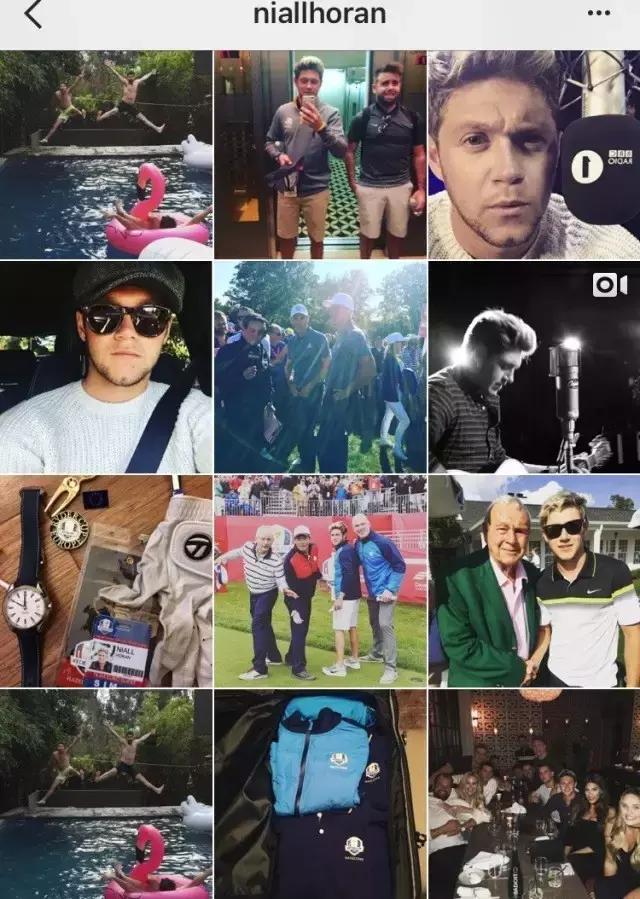Open the elevator mirror selfie post
This screenshot has height=899, width=640.
[x=320, y=155]
